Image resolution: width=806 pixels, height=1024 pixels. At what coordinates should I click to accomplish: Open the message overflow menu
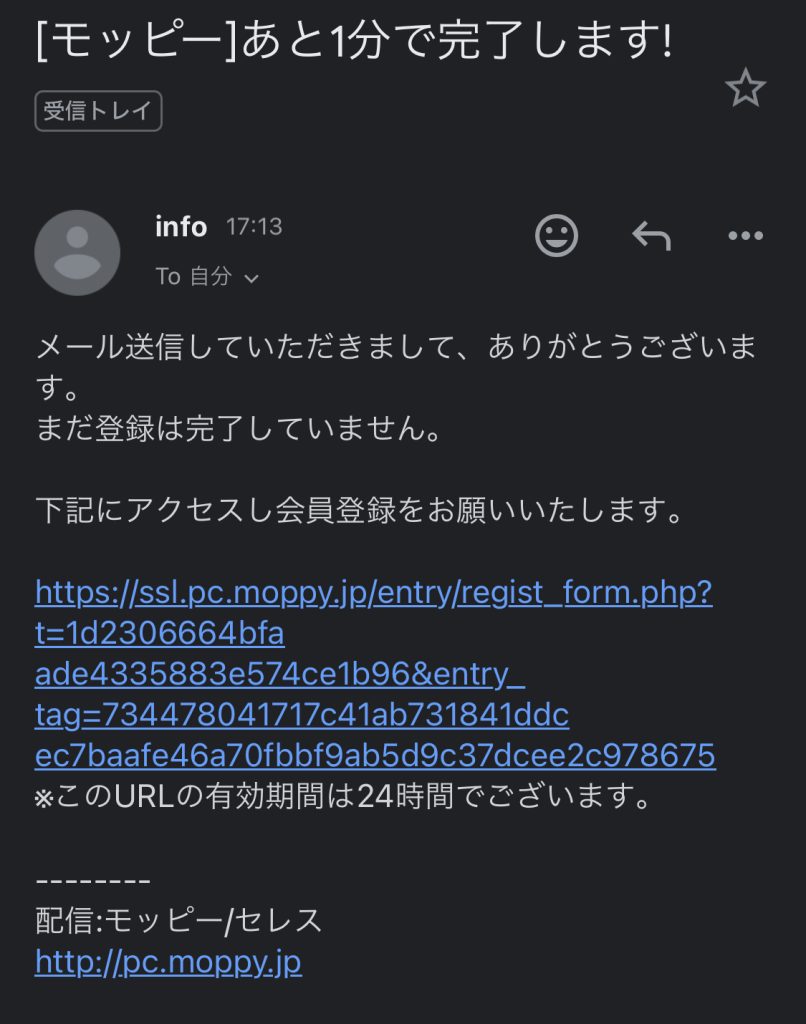745,236
